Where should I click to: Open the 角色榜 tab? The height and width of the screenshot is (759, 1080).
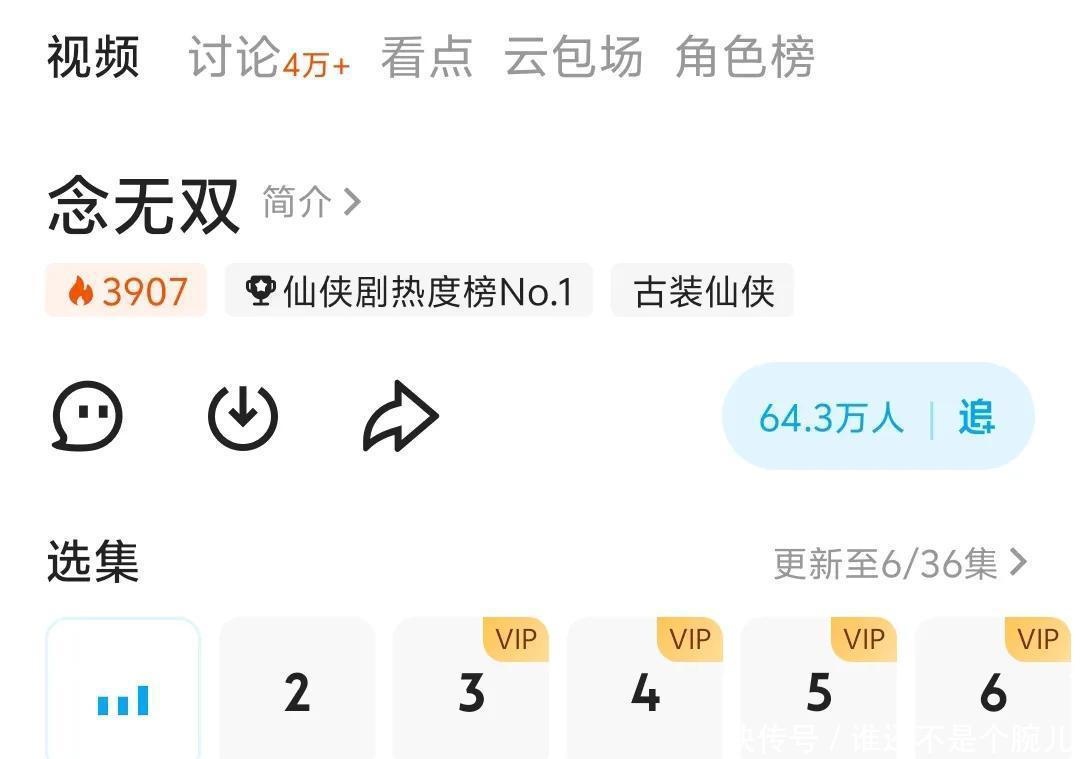click(x=745, y=57)
